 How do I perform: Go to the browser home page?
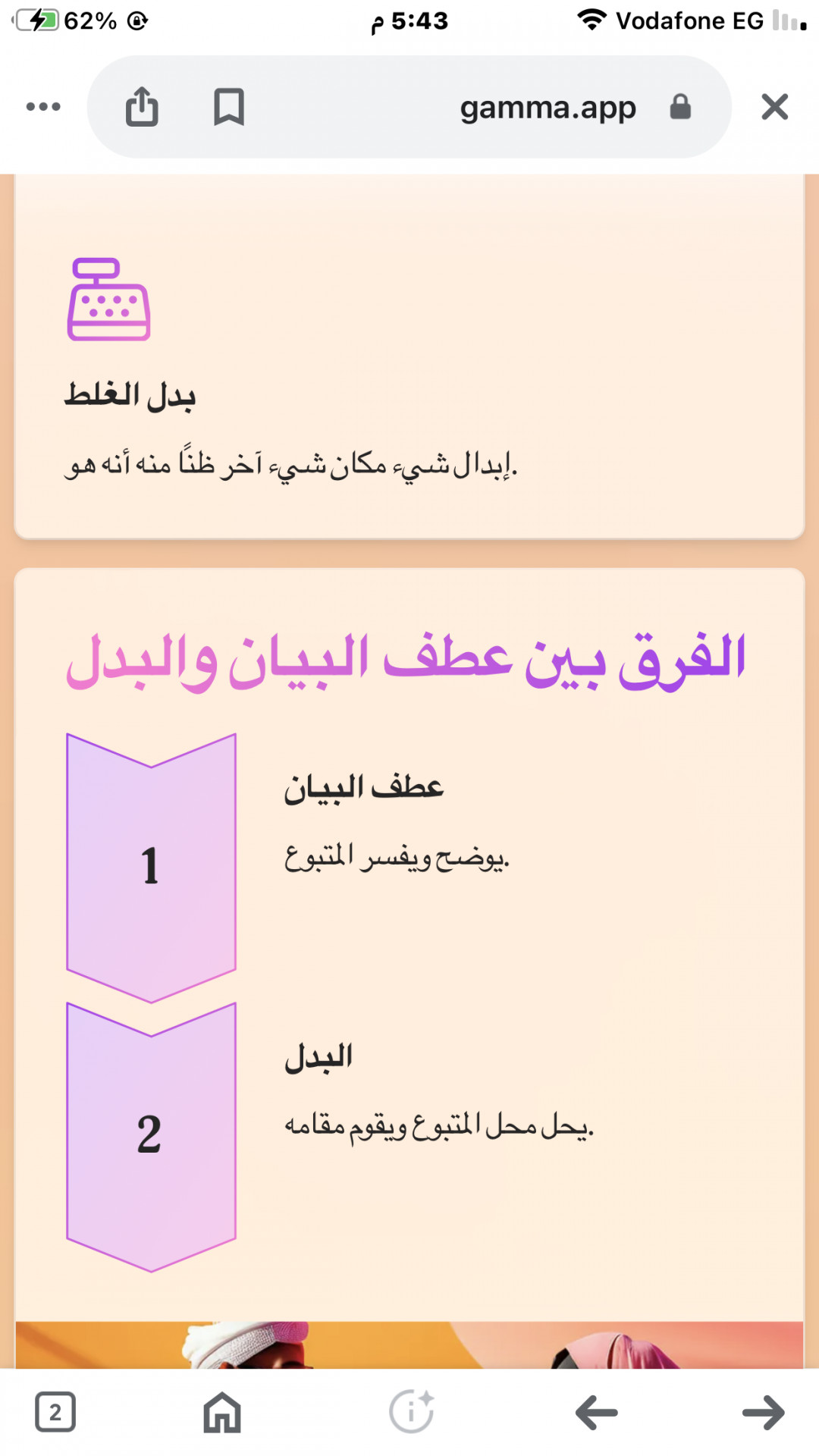coord(222,1412)
